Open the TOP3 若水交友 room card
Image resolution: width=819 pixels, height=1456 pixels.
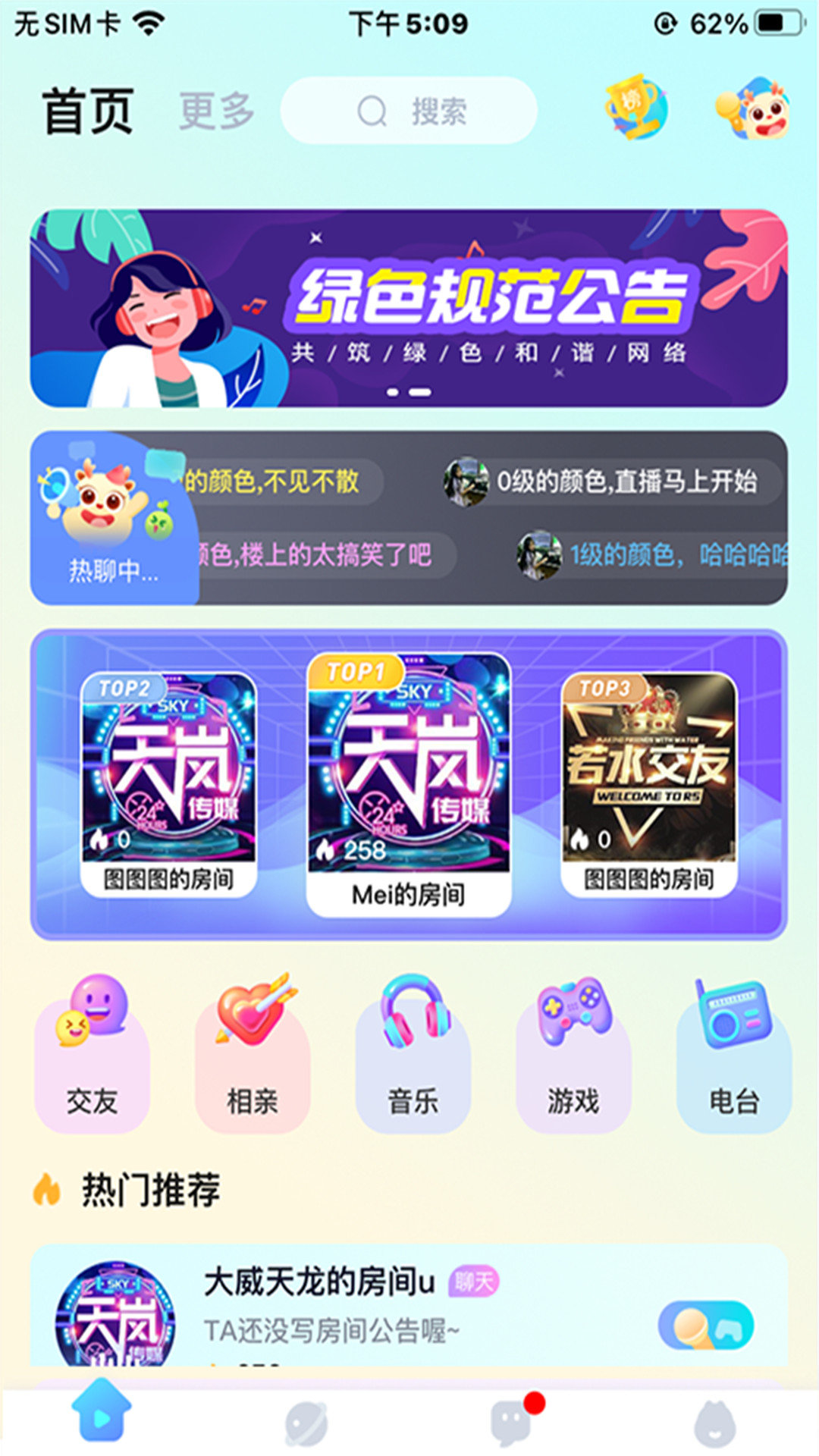click(649, 785)
